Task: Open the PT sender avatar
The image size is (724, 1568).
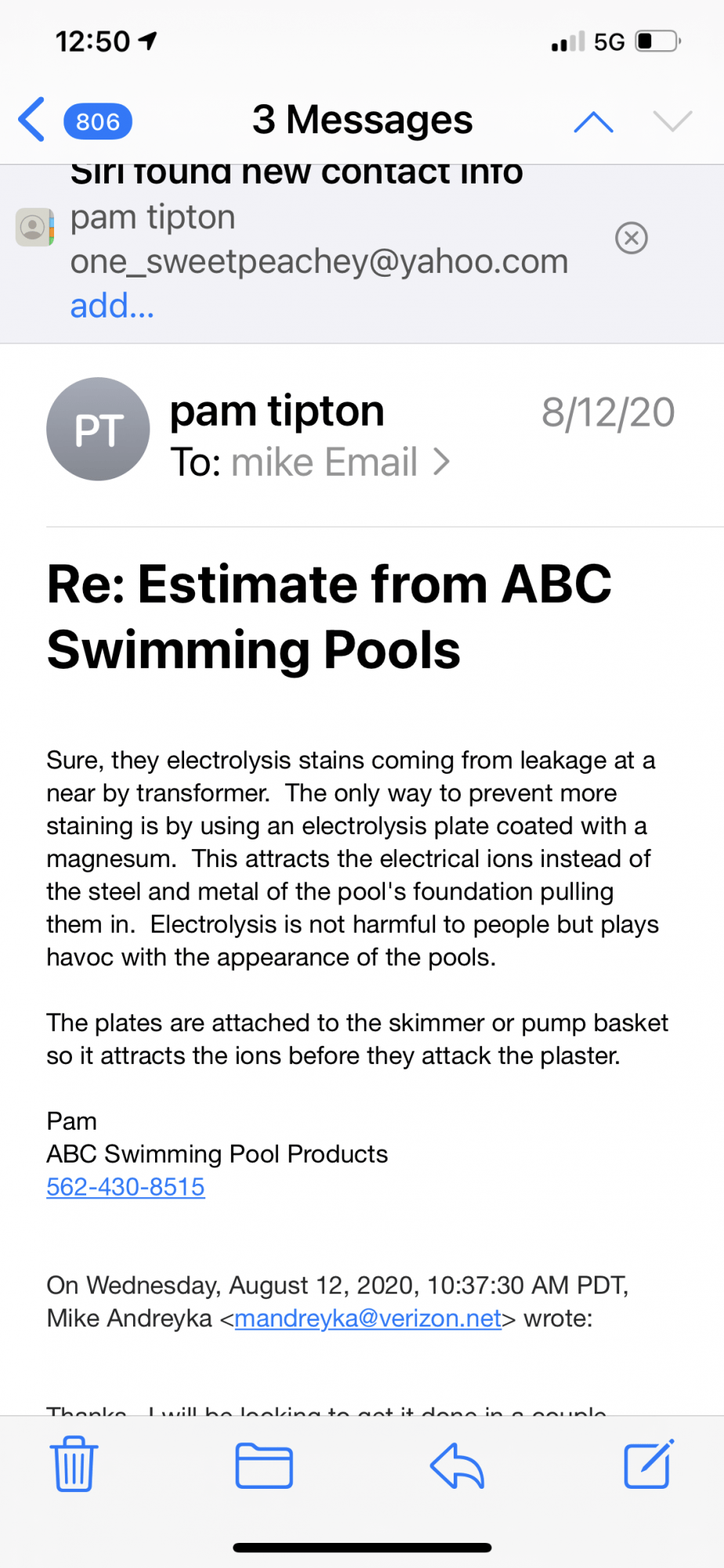Action: point(98,429)
